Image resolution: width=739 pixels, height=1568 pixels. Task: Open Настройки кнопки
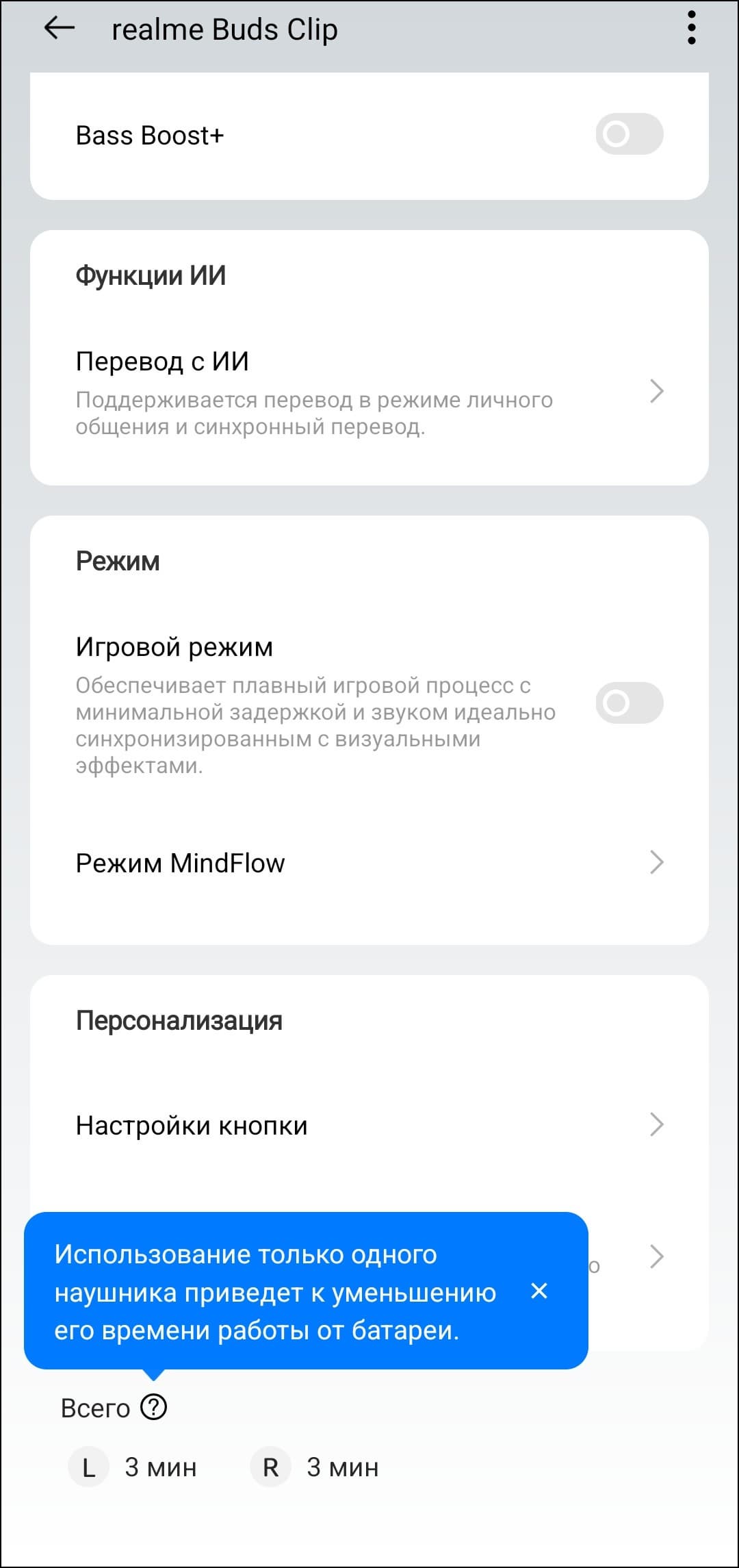369,1125
